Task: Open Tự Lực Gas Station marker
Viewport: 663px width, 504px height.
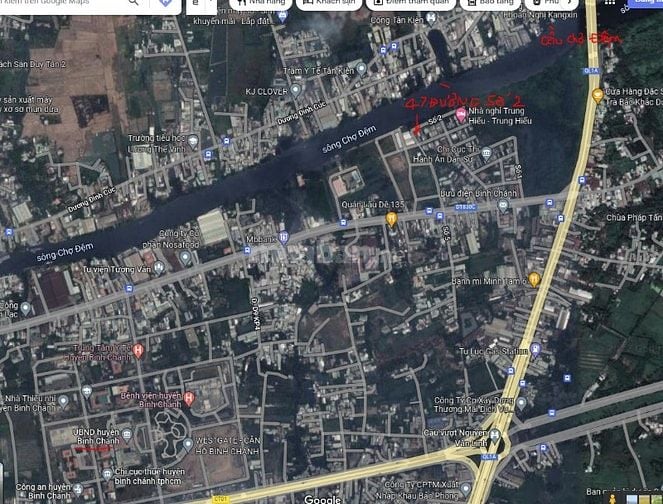Action: click(536, 350)
